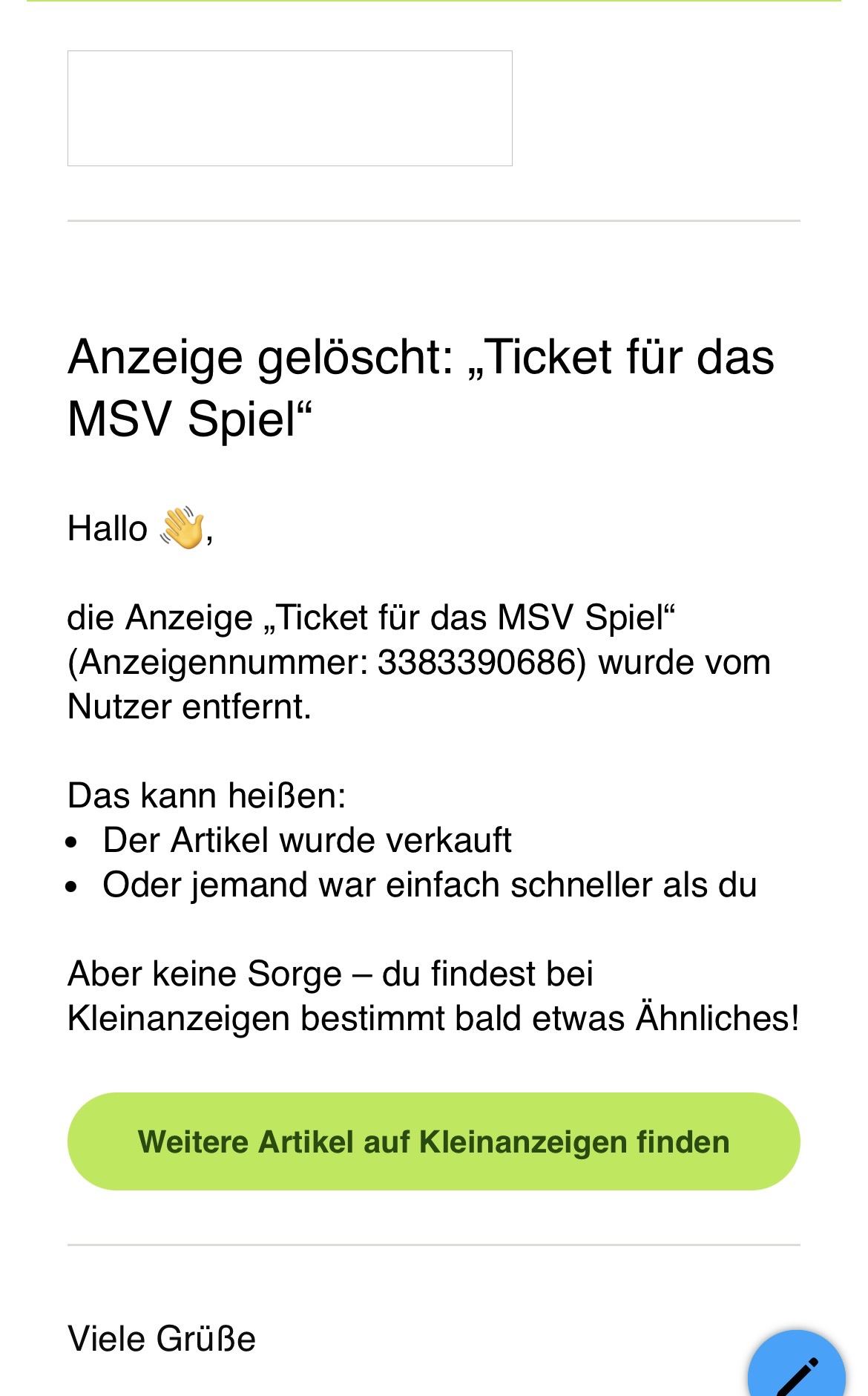The image size is (868, 1396).
Task: Tap Weitere Artikel auf Kleinanzeigen finden button
Action: pyautogui.click(x=433, y=1141)
